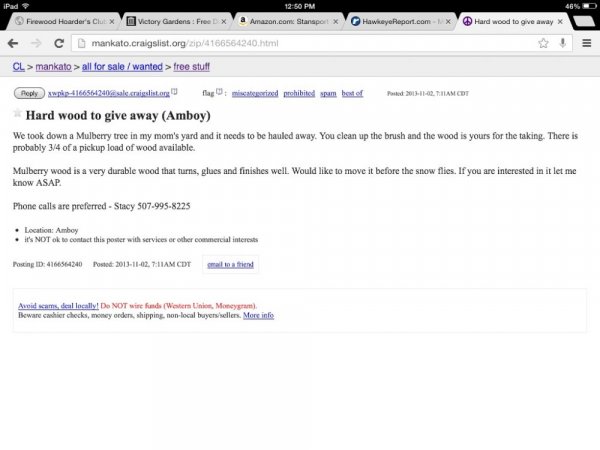Open the Chrome overflow menu

[583, 43]
